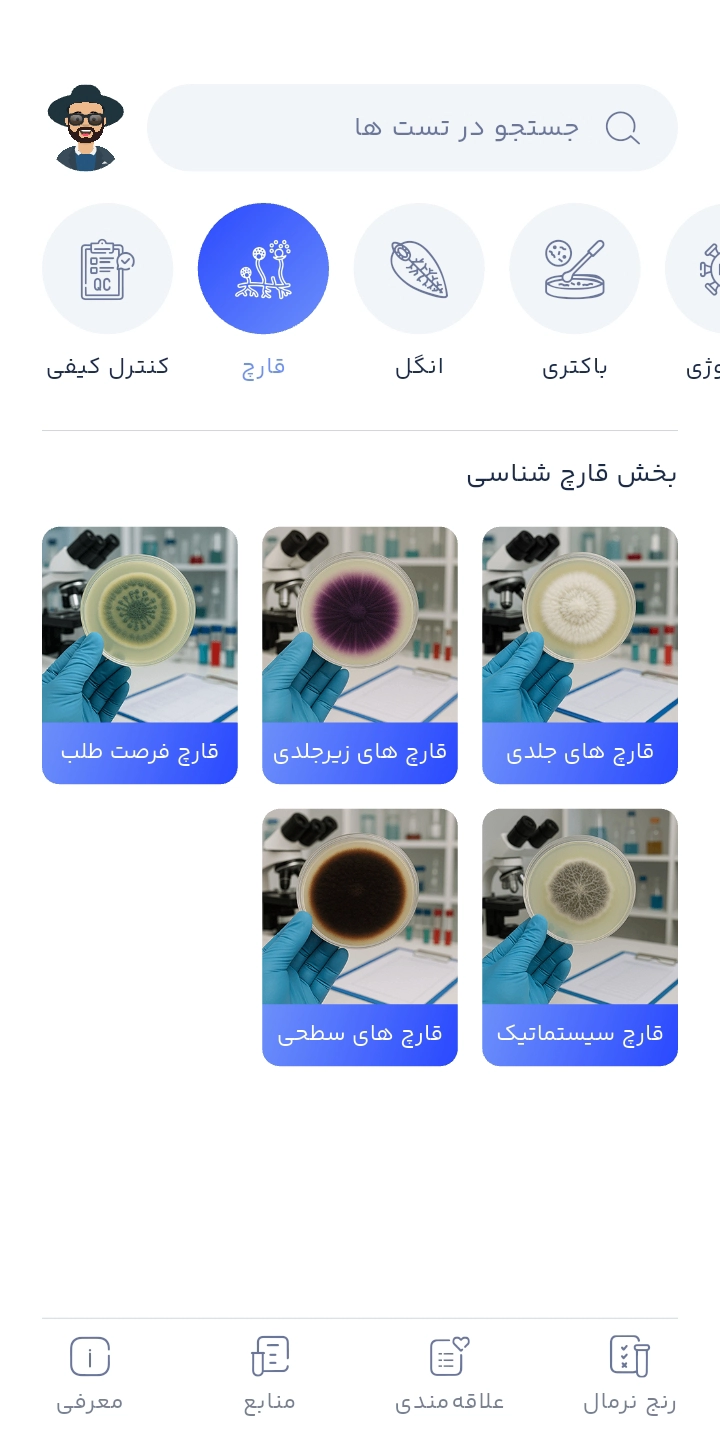Click the profile avatar photo

(87, 127)
